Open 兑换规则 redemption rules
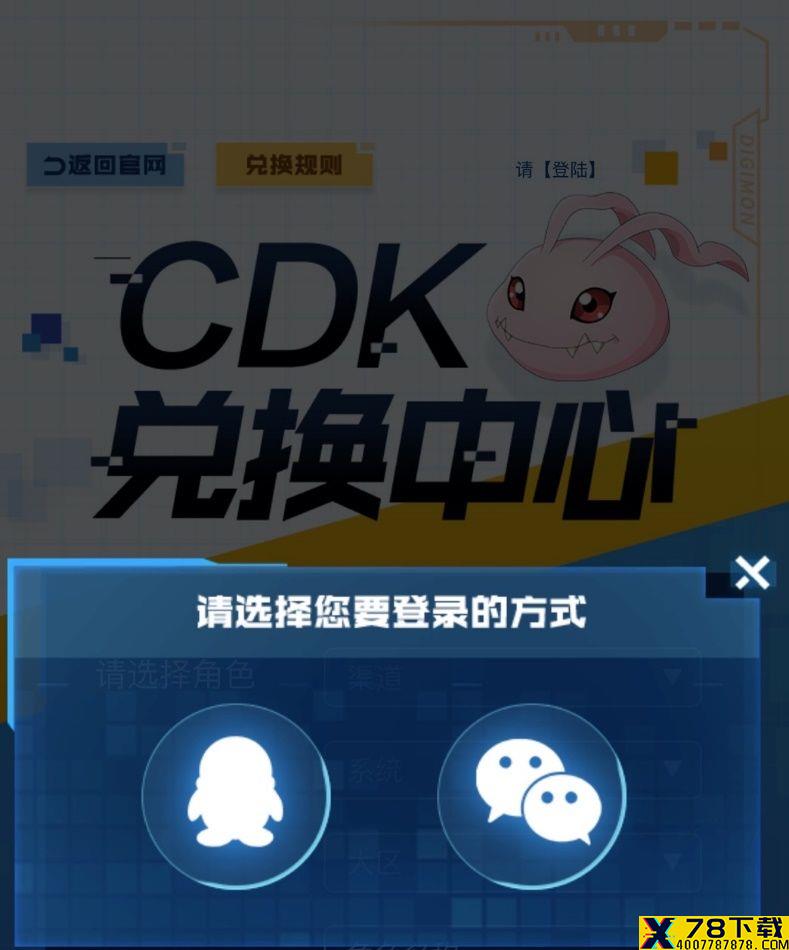 click(294, 166)
